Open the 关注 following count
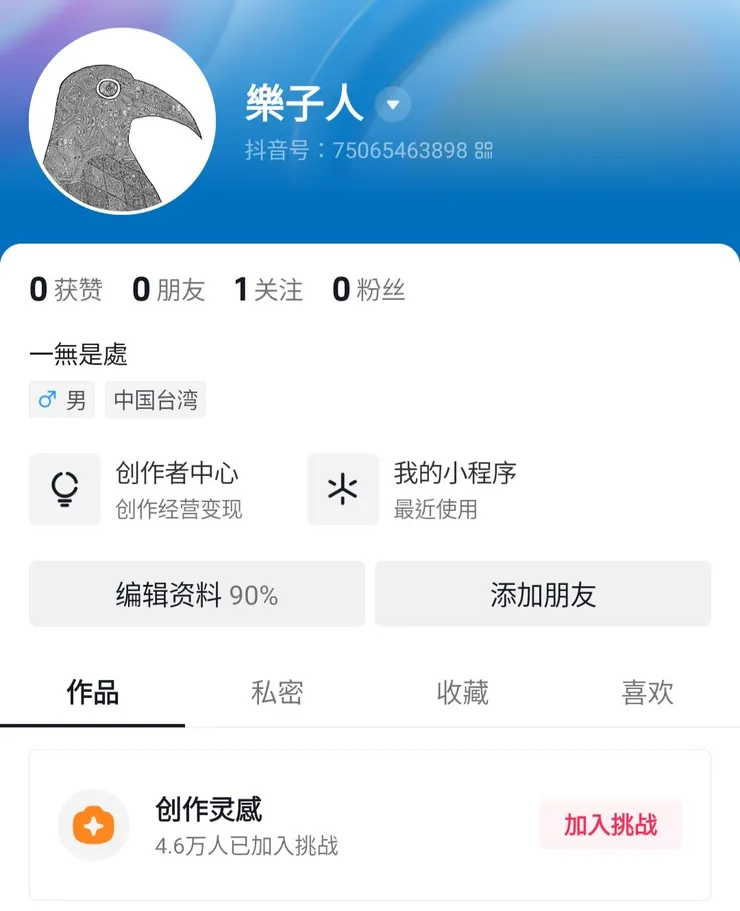 [x=267, y=289]
